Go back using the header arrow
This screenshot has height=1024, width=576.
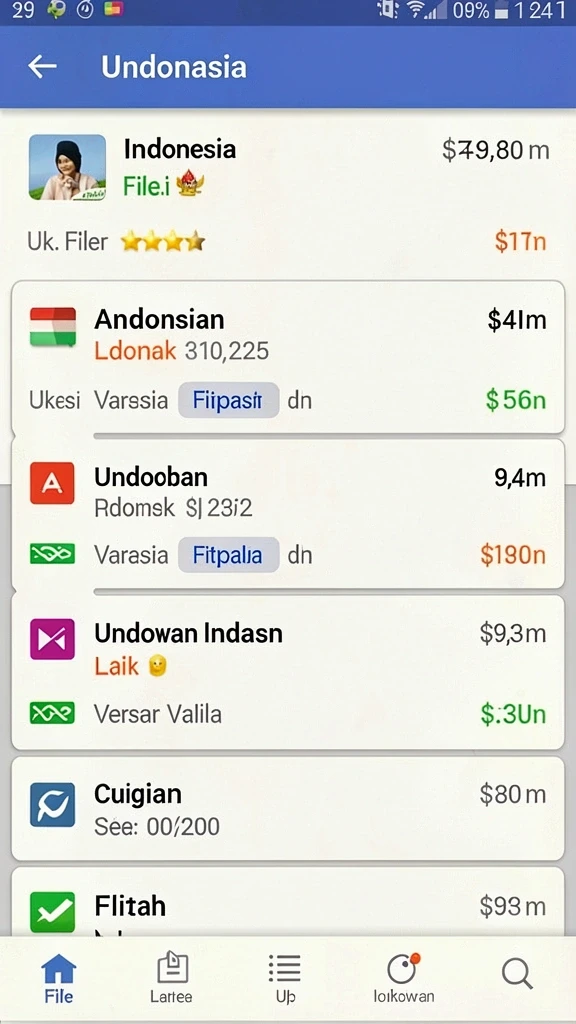[x=42, y=67]
